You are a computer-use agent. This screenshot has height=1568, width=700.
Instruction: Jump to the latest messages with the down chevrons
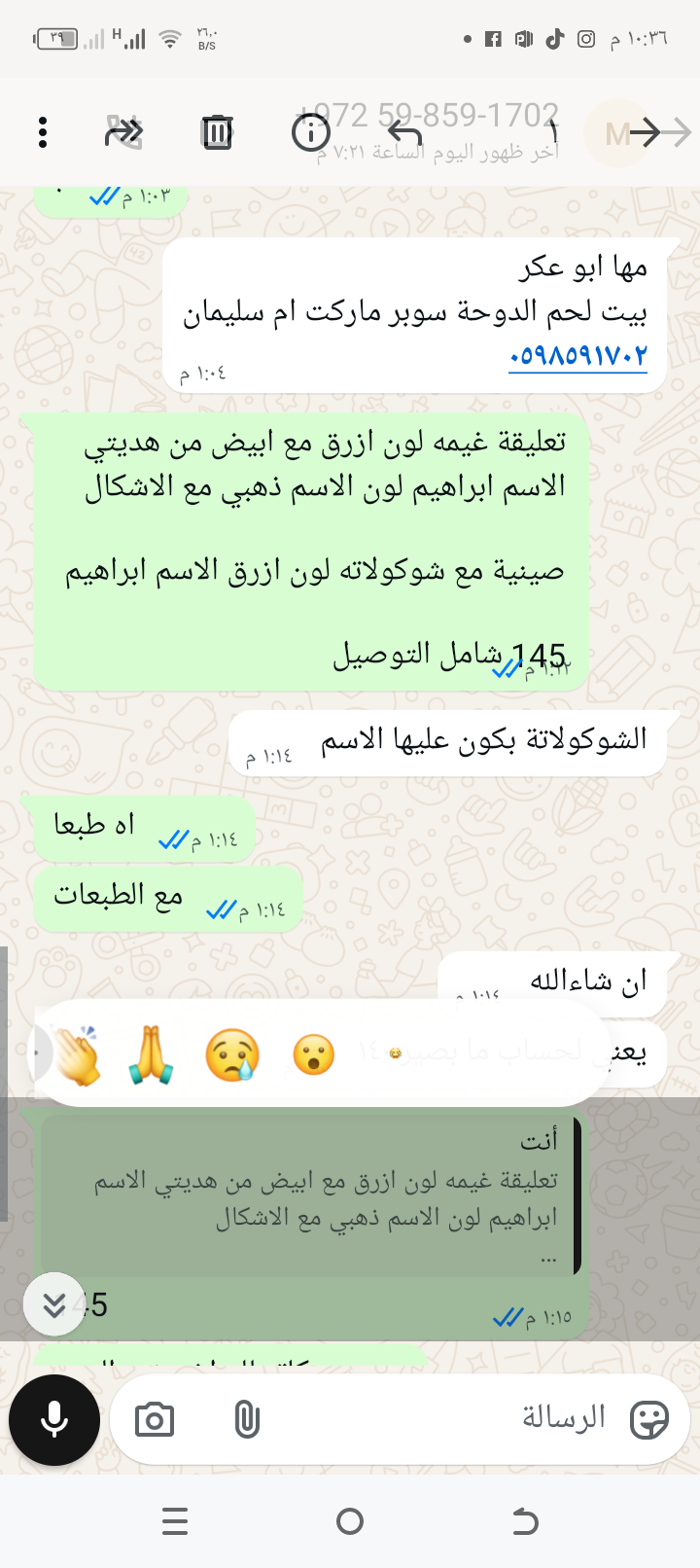pyautogui.click(x=54, y=1304)
